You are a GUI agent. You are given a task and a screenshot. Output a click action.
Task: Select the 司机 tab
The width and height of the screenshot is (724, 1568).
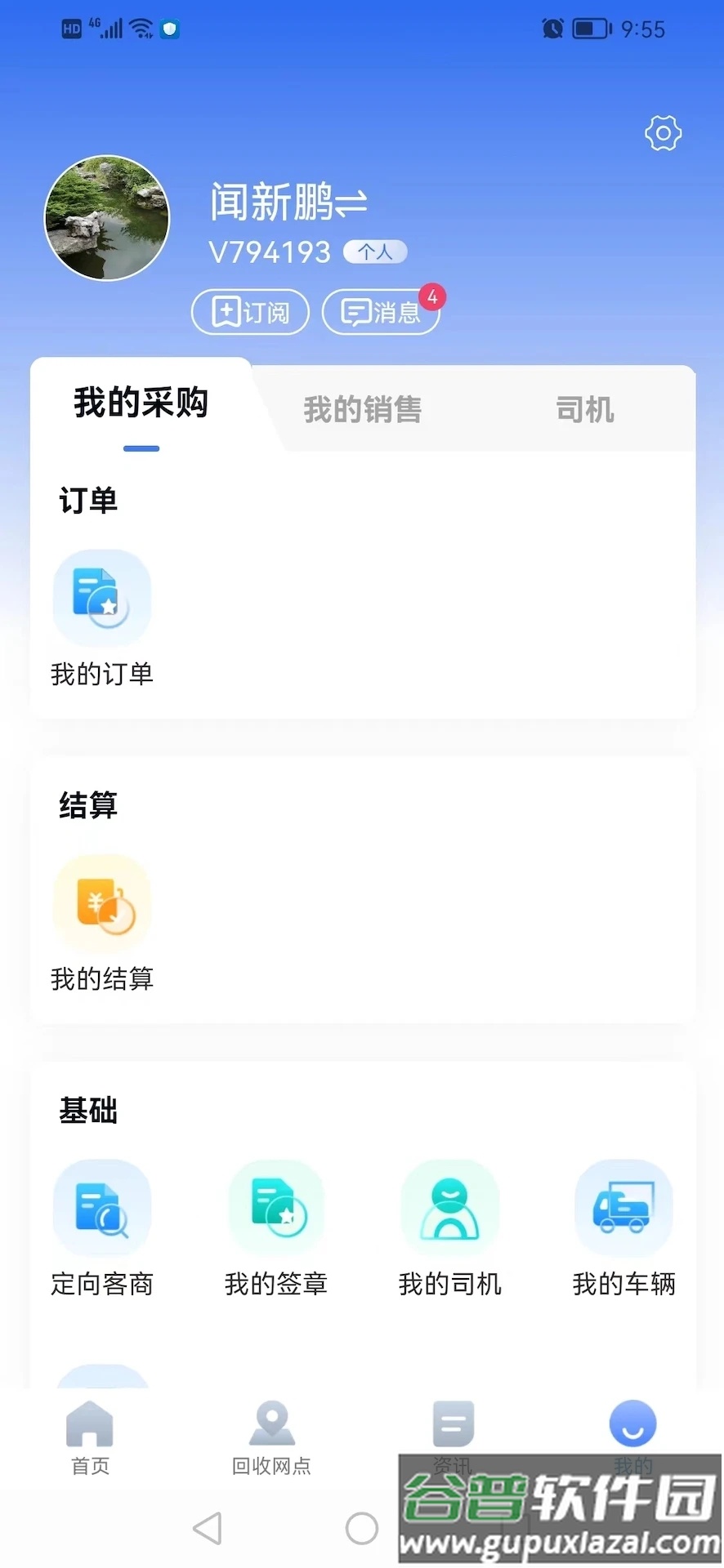click(584, 409)
